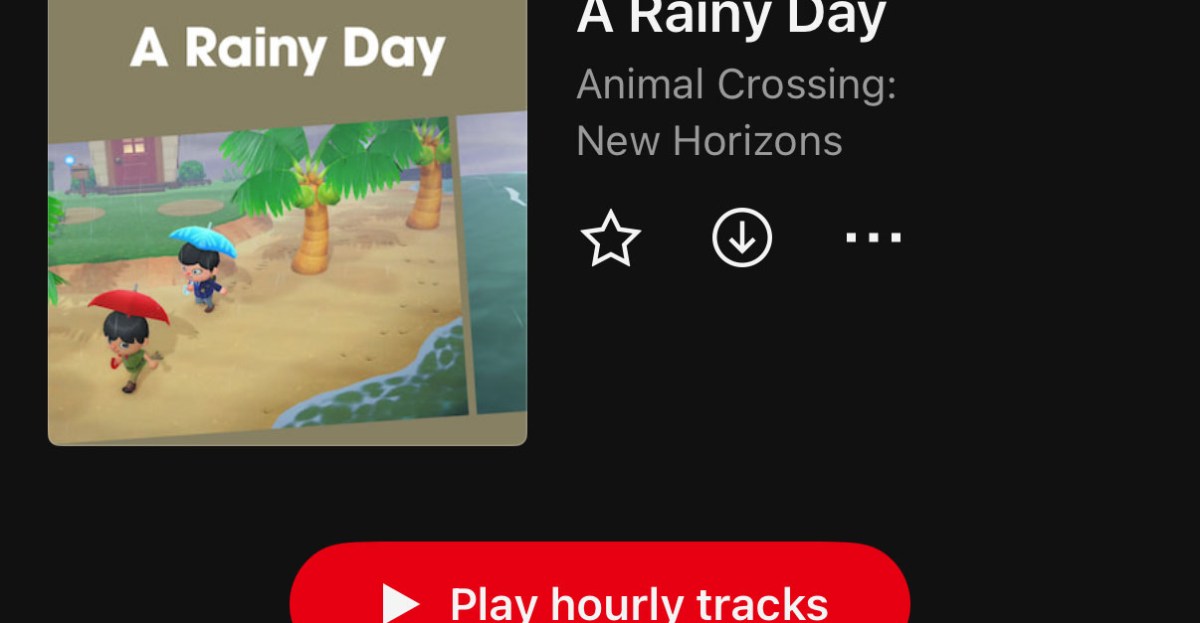Open the A Rainy Day cover art
Viewport: 1200px width, 623px height.
click(x=287, y=220)
